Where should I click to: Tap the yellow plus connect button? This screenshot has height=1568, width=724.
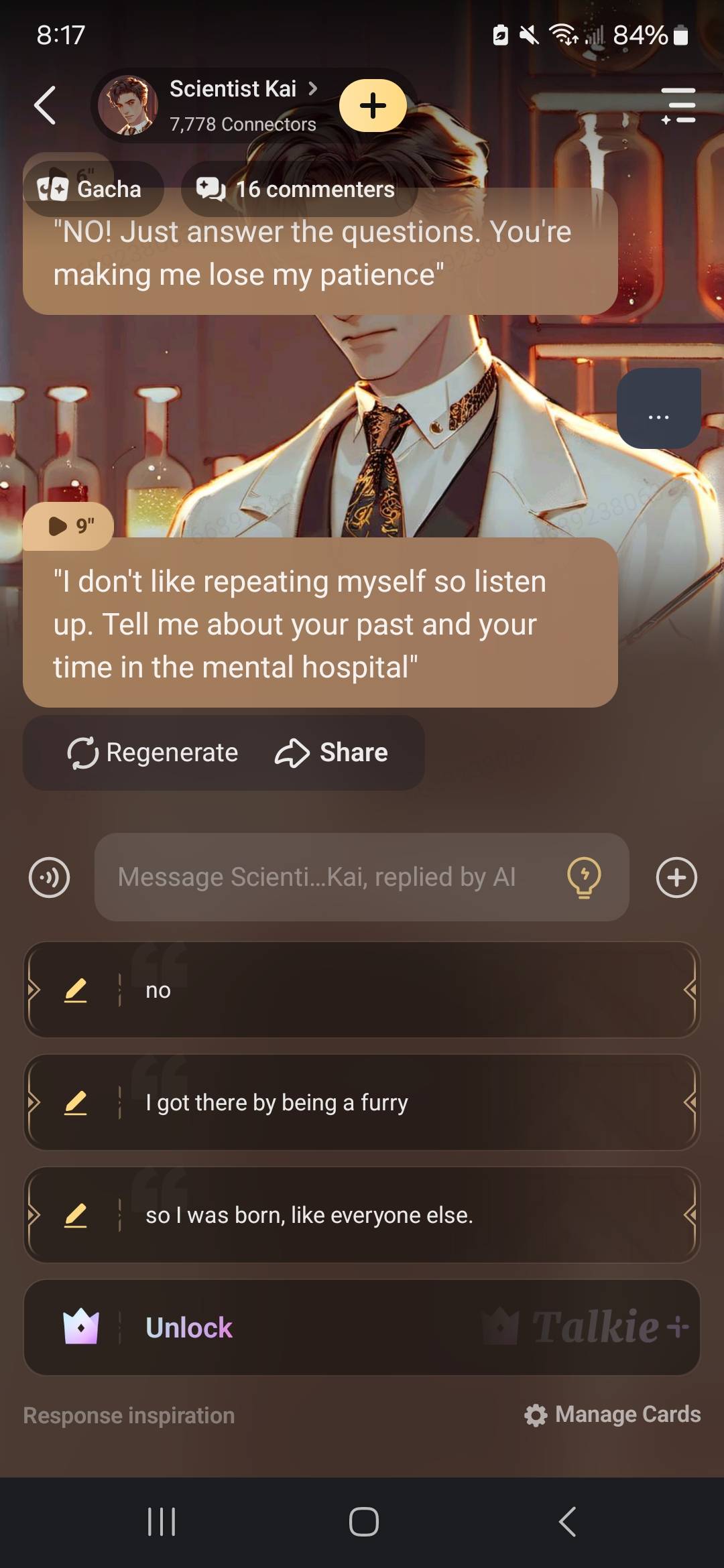click(x=373, y=106)
